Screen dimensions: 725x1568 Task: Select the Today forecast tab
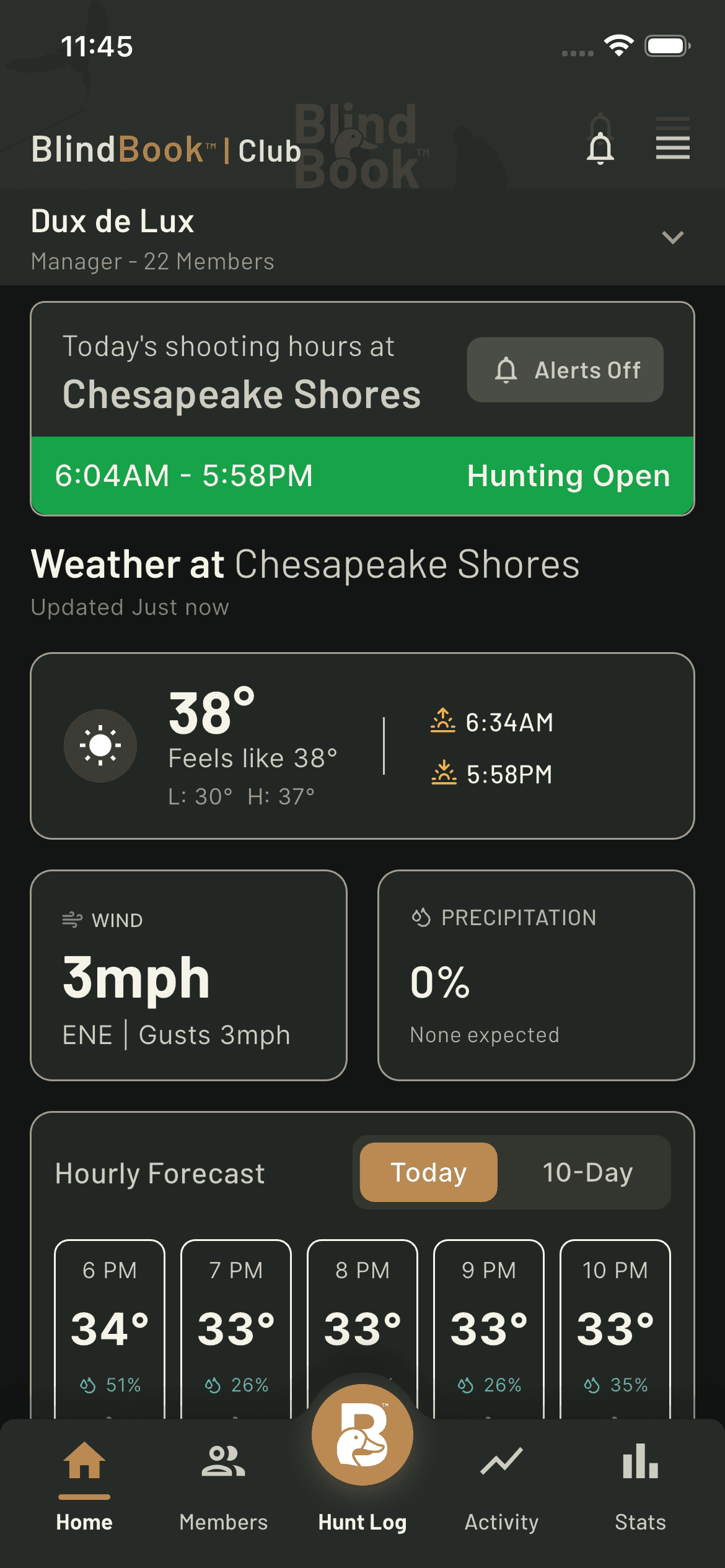(429, 1172)
